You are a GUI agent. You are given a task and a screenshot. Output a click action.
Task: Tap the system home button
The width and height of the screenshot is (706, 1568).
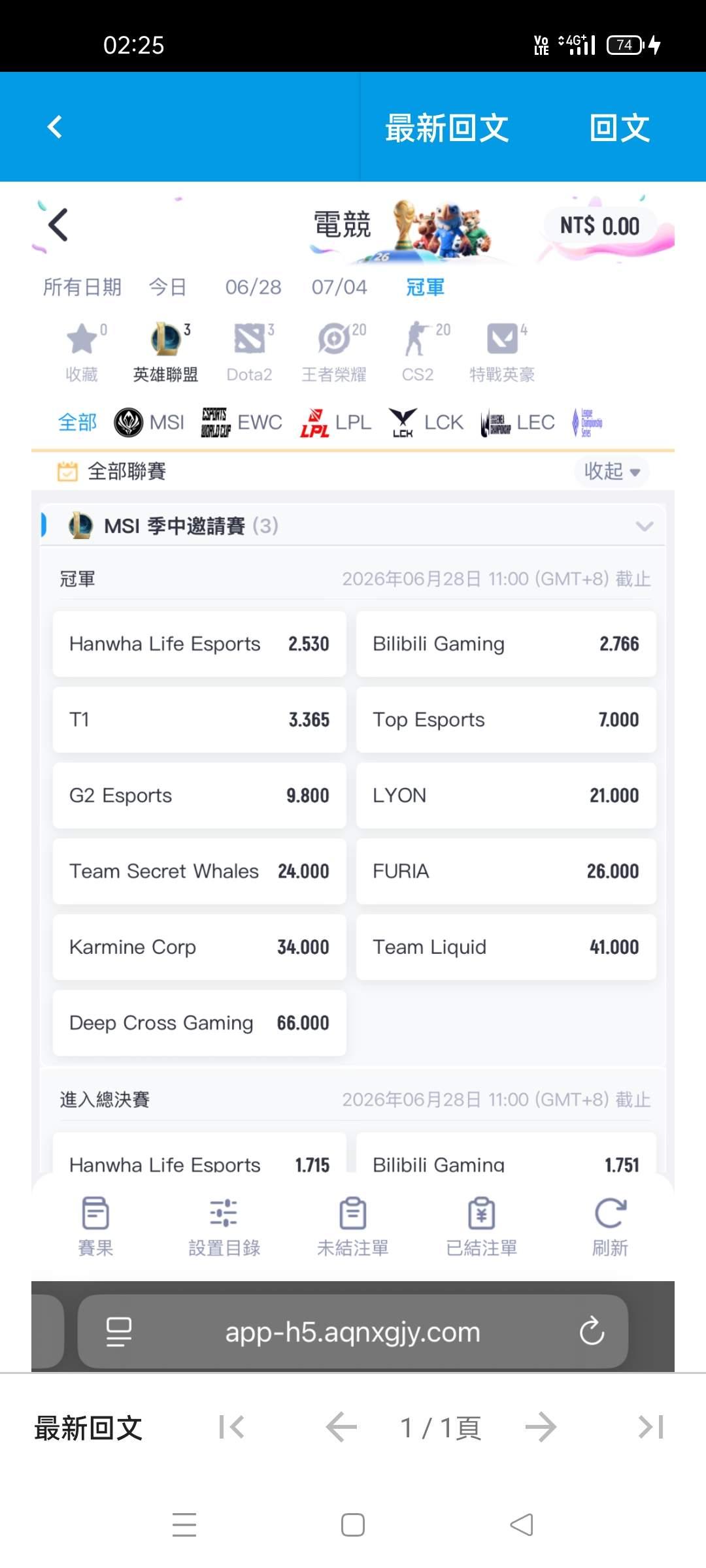pyautogui.click(x=353, y=1525)
